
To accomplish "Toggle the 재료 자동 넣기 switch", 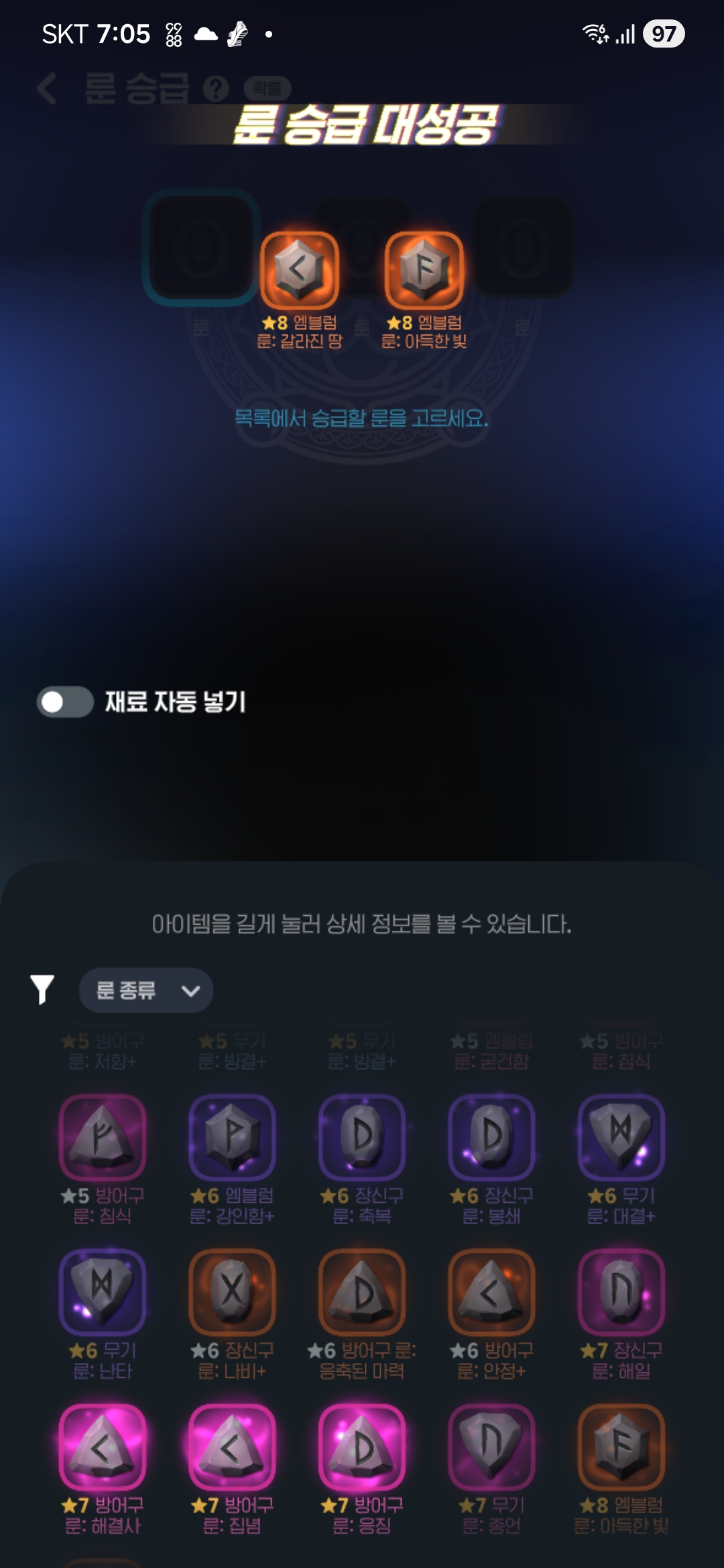I will 65,702.
